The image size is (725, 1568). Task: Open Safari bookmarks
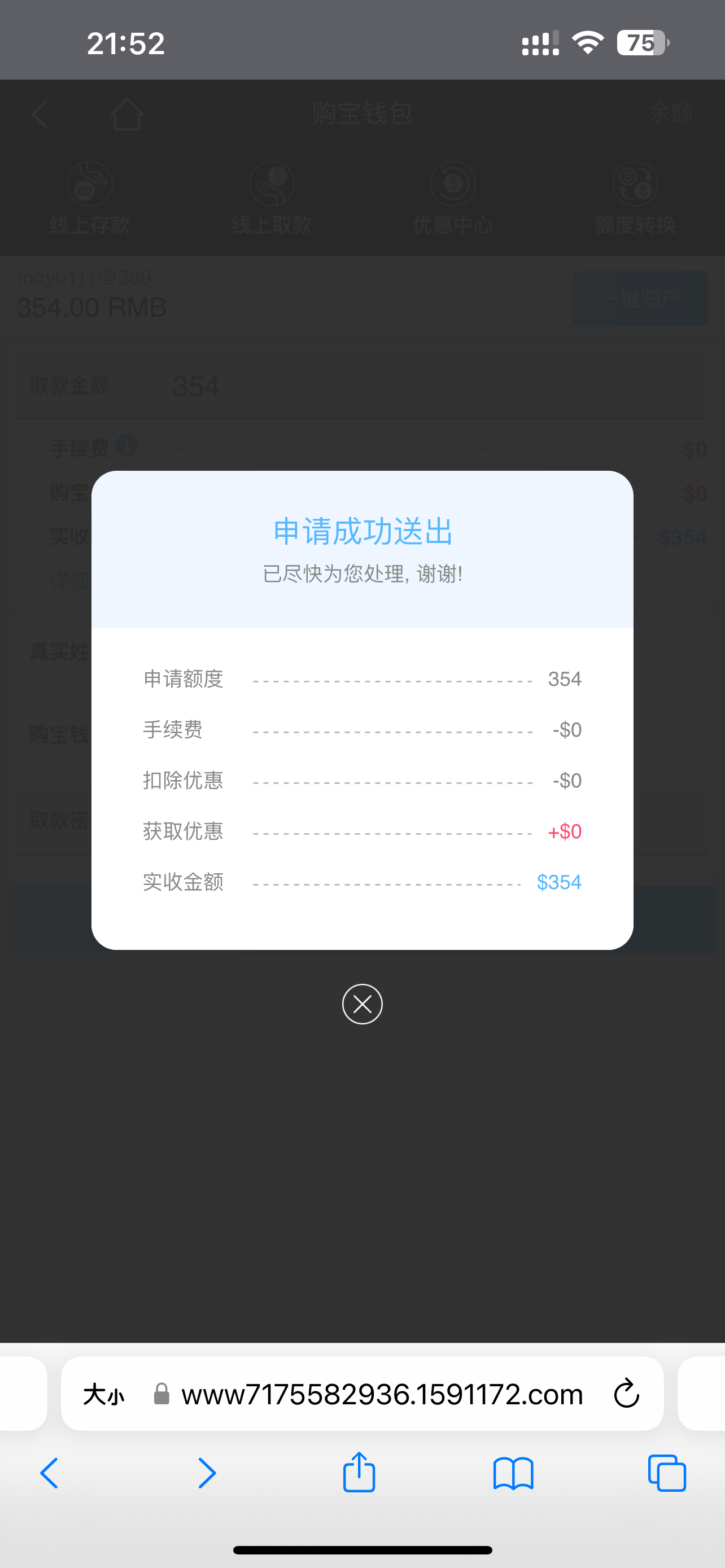point(513,1474)
